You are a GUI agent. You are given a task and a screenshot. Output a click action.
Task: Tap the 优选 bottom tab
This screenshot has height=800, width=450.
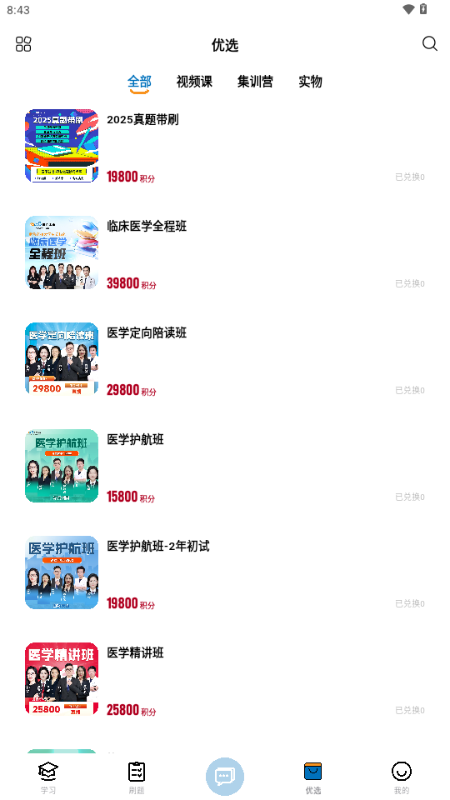[x=313, y=778]
